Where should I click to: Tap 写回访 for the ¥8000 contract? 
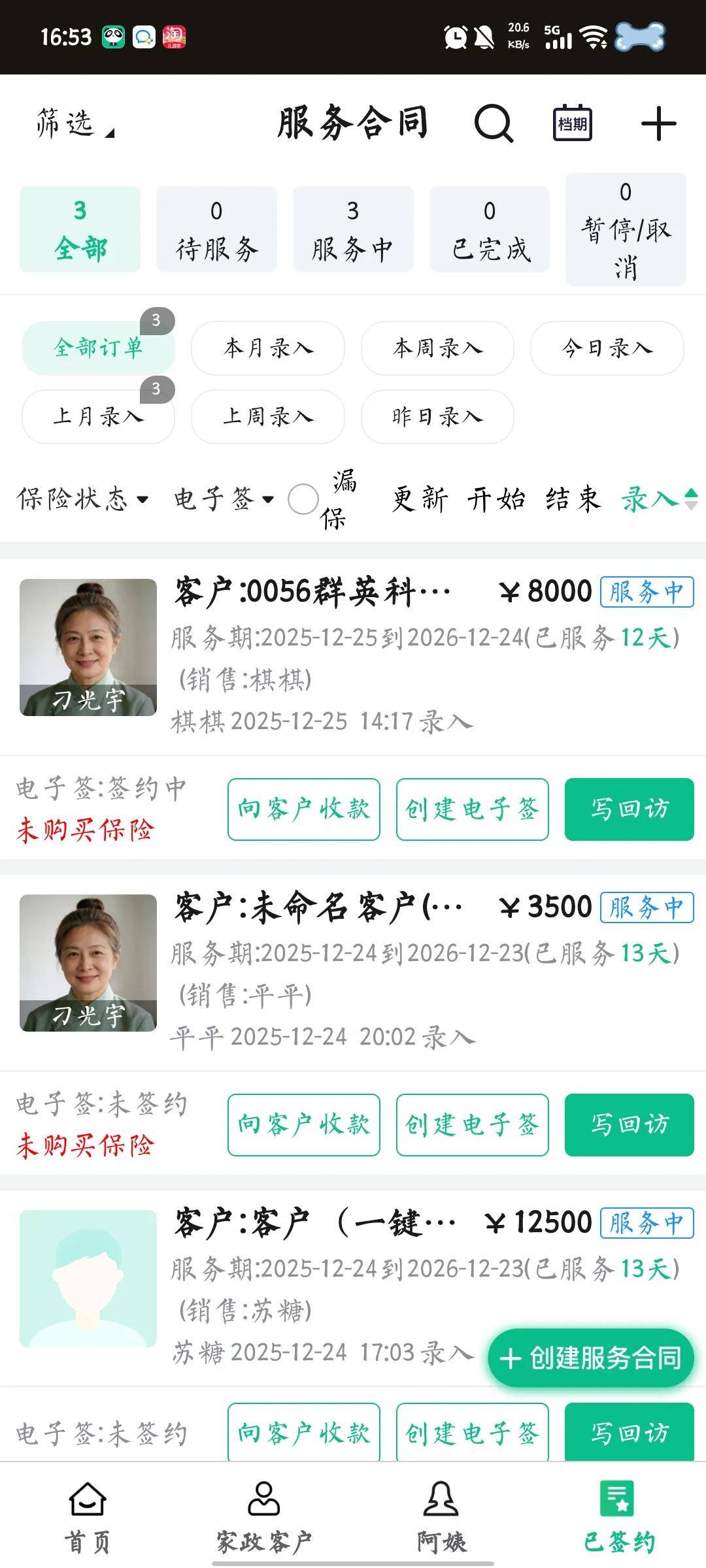point(629,809)
